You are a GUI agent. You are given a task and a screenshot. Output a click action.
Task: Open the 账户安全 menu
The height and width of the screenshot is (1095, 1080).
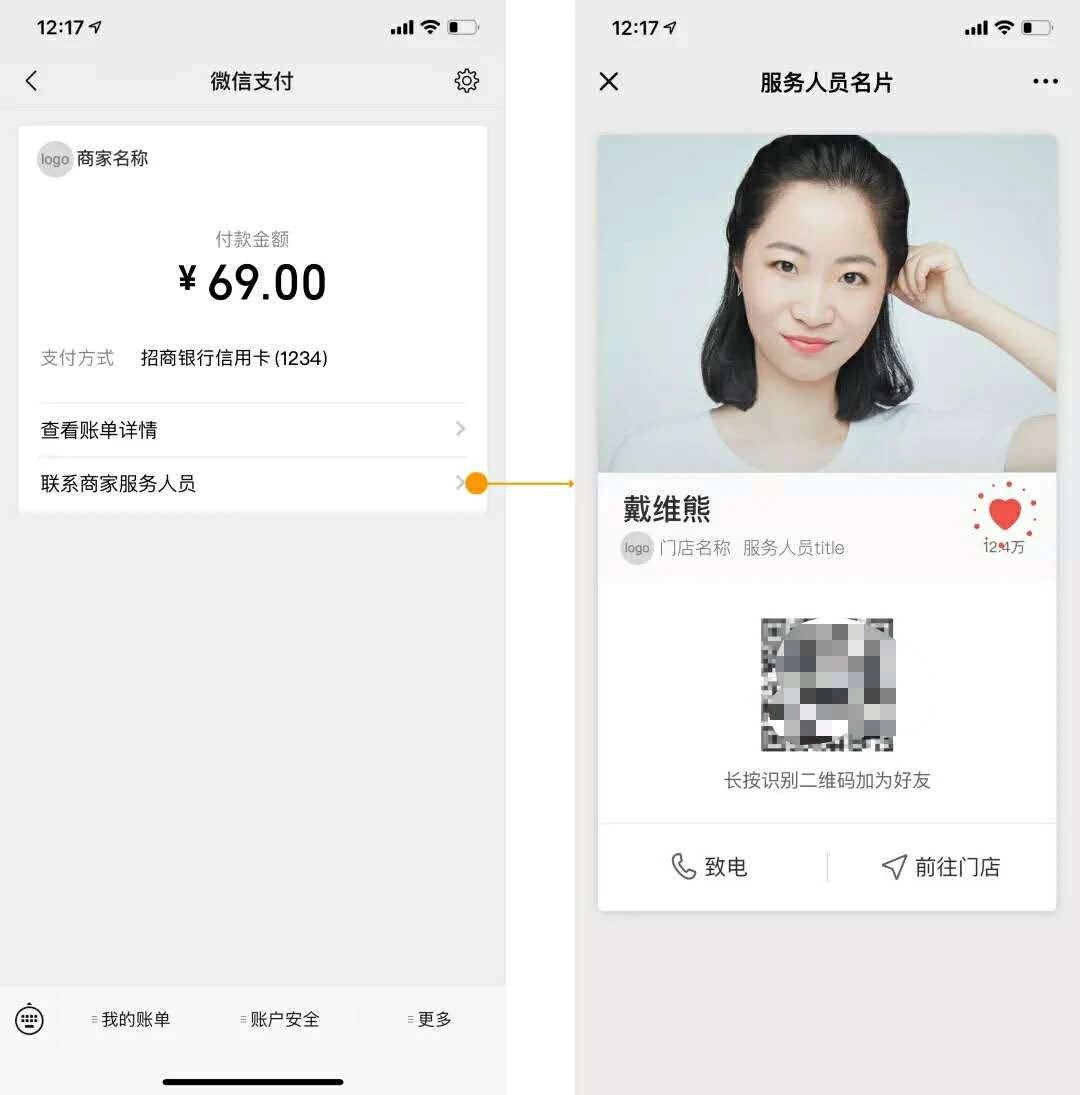click(281, 1019)
